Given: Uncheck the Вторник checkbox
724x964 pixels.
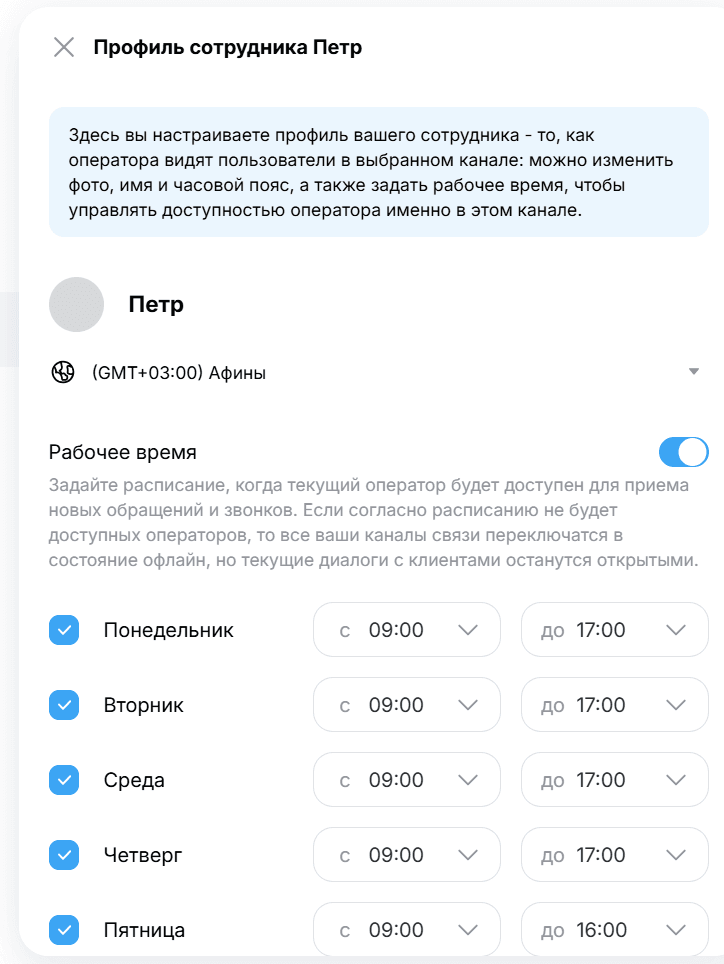Looking at the screenshot, I should (64, 705).
